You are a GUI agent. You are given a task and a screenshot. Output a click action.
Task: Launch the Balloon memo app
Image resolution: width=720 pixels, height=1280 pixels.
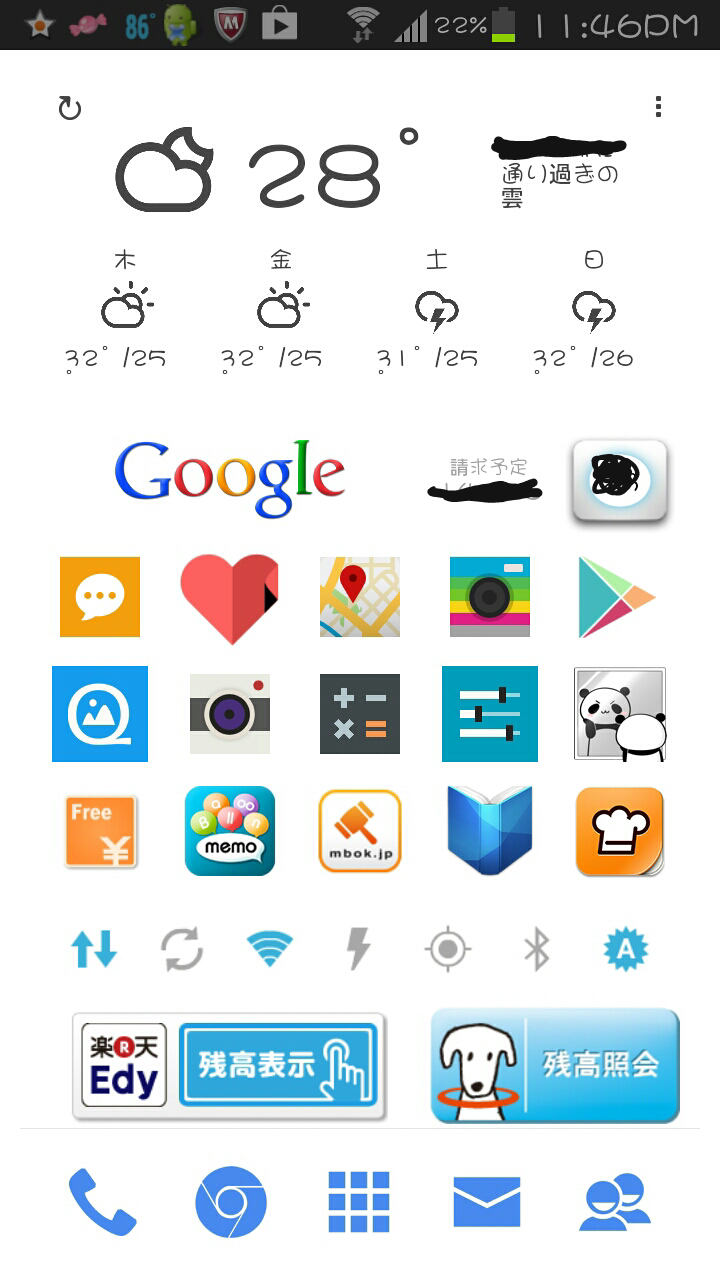coord(229,831)
